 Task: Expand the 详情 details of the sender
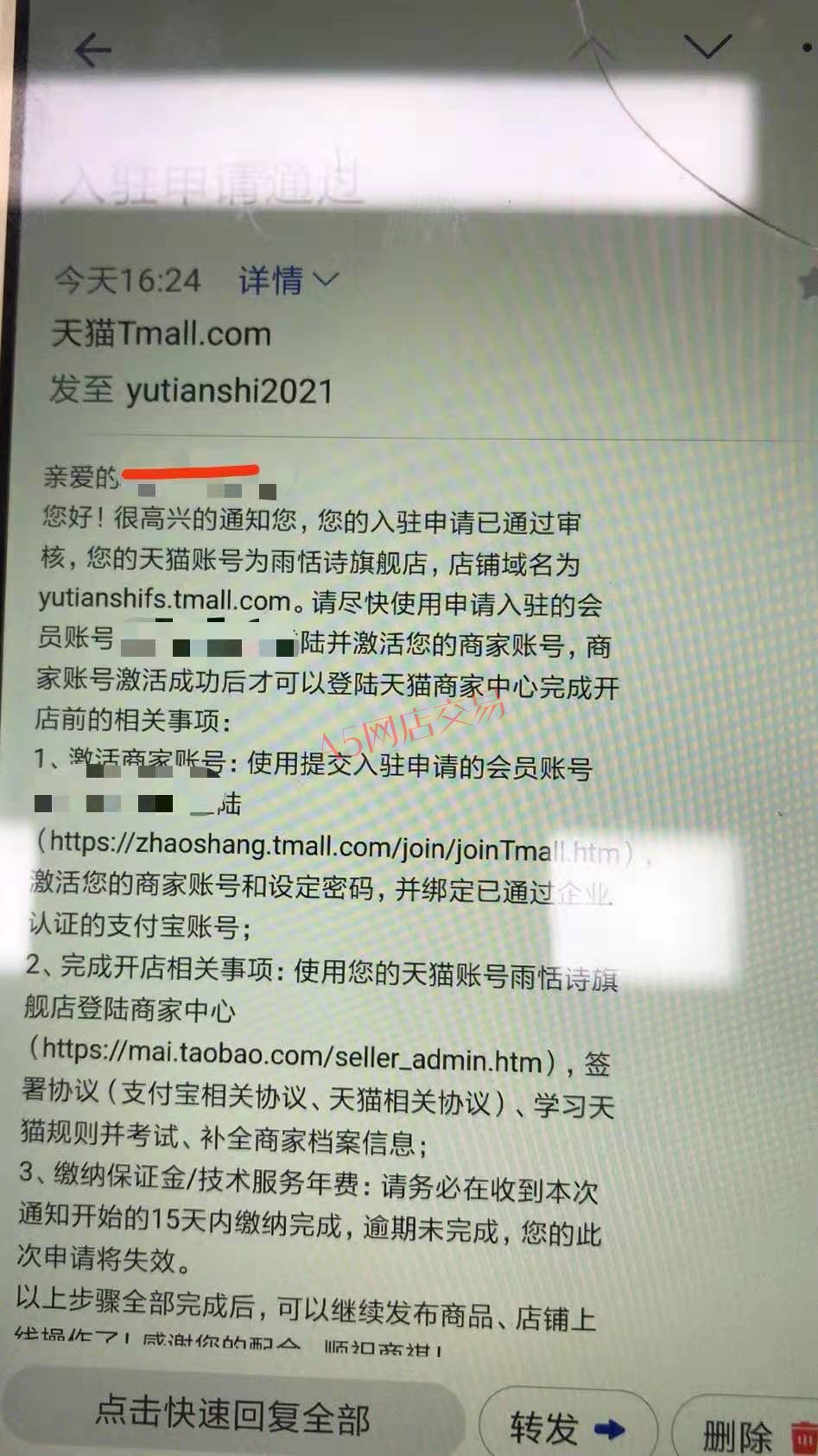pos(289,281)
